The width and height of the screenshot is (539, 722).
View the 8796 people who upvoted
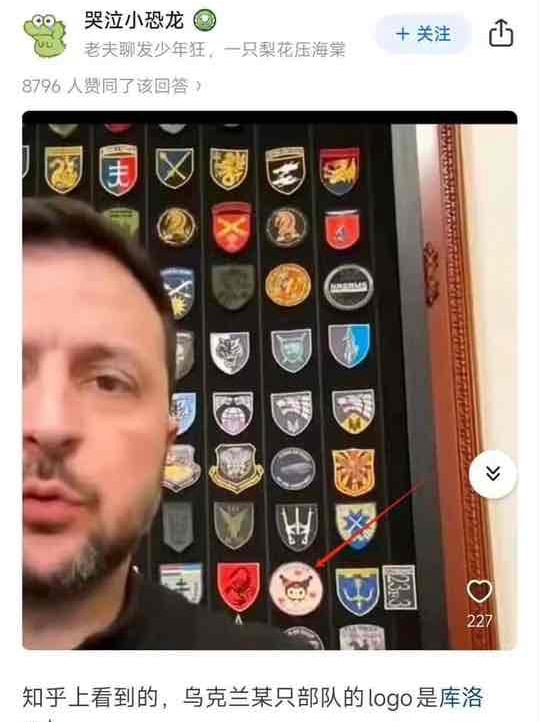pyautogui.click(x=111, y=86)
